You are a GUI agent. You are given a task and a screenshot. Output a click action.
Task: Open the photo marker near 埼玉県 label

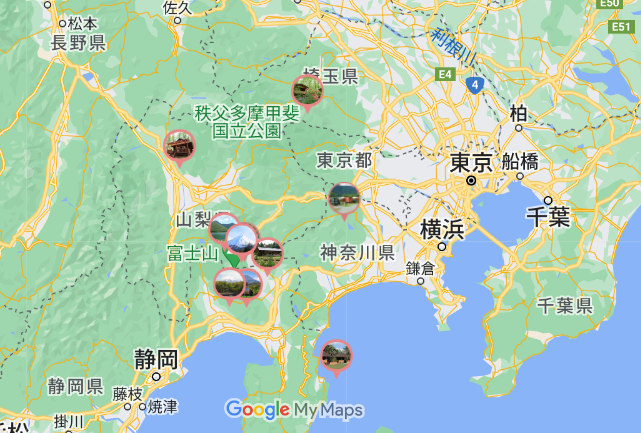pyautogui.click(x=307, y=91)
